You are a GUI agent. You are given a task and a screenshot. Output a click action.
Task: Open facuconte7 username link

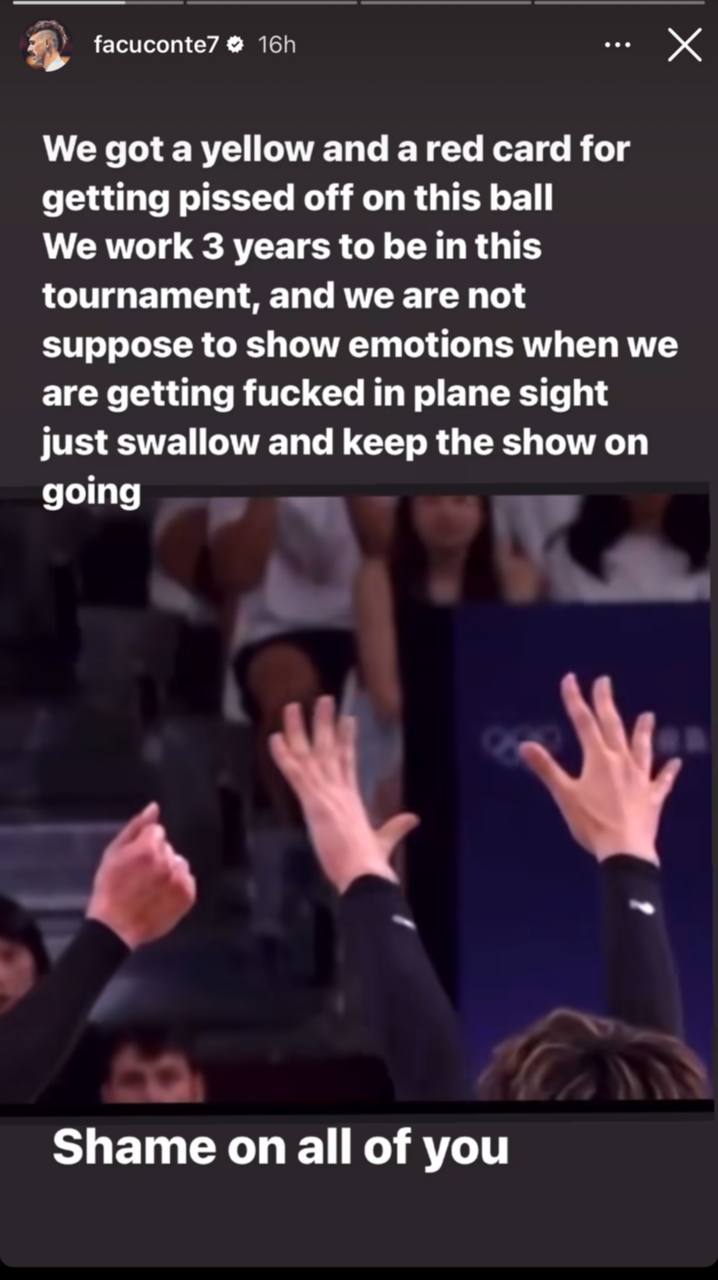155,45
